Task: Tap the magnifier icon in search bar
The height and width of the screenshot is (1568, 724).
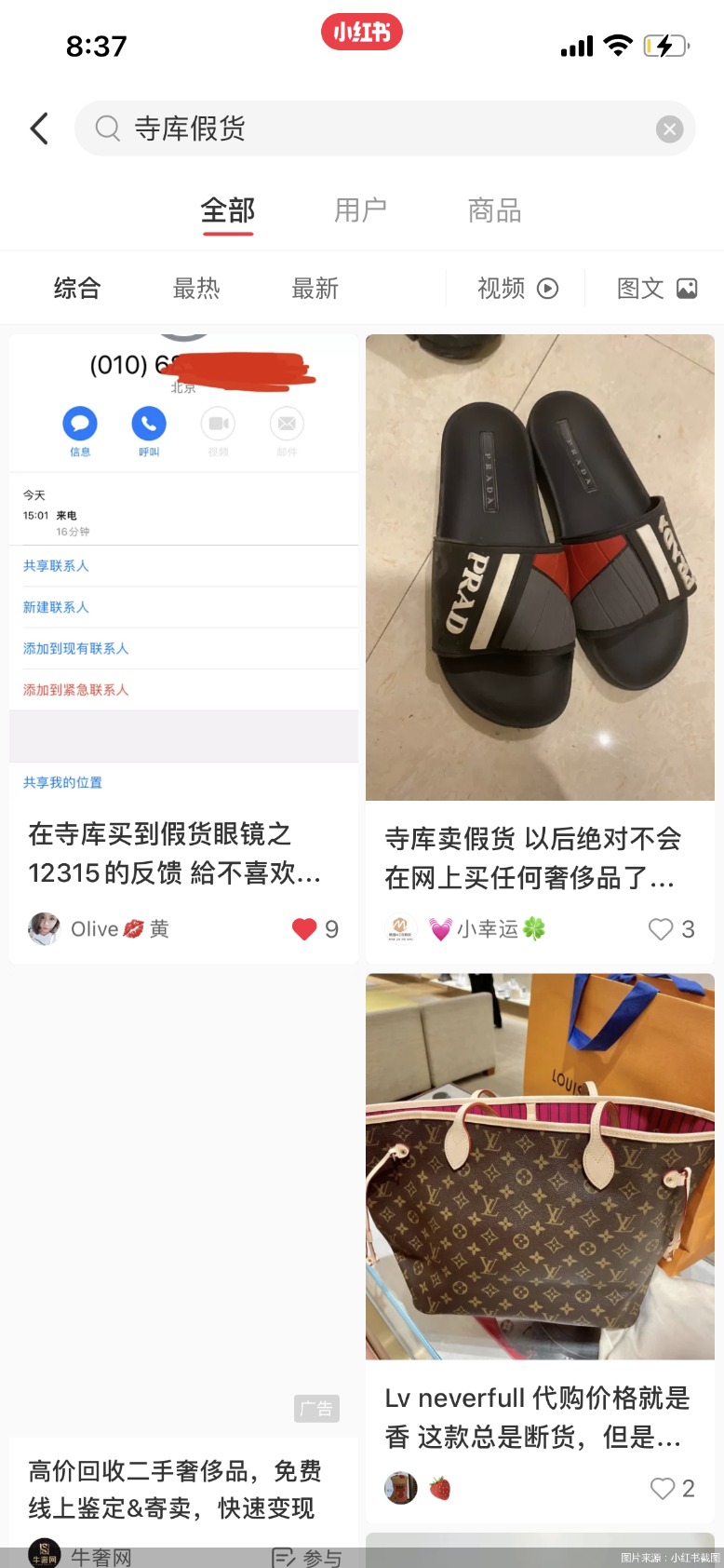Action: coord(105,128)
